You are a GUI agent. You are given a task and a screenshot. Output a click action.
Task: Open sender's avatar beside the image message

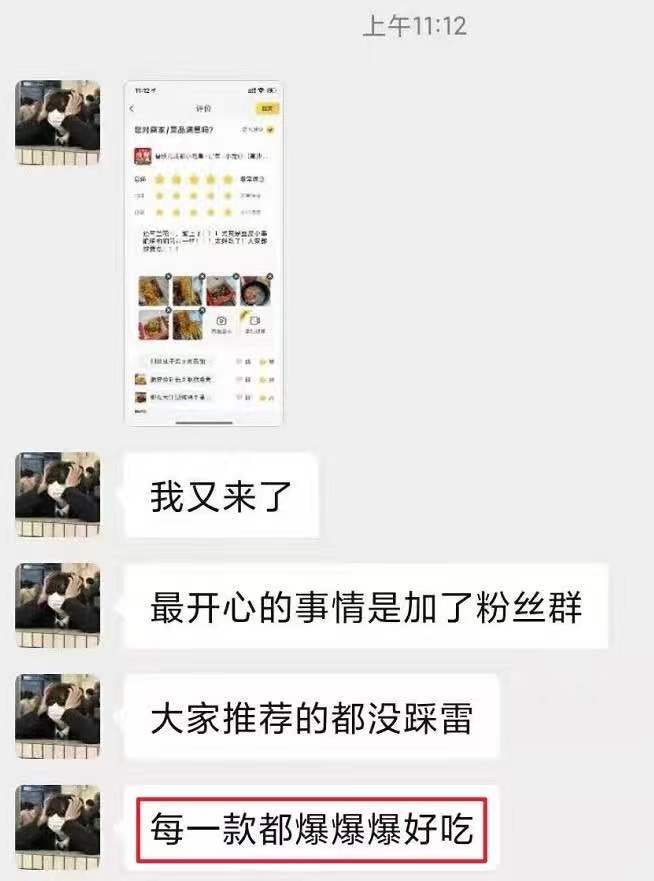[x=58, y=123]
